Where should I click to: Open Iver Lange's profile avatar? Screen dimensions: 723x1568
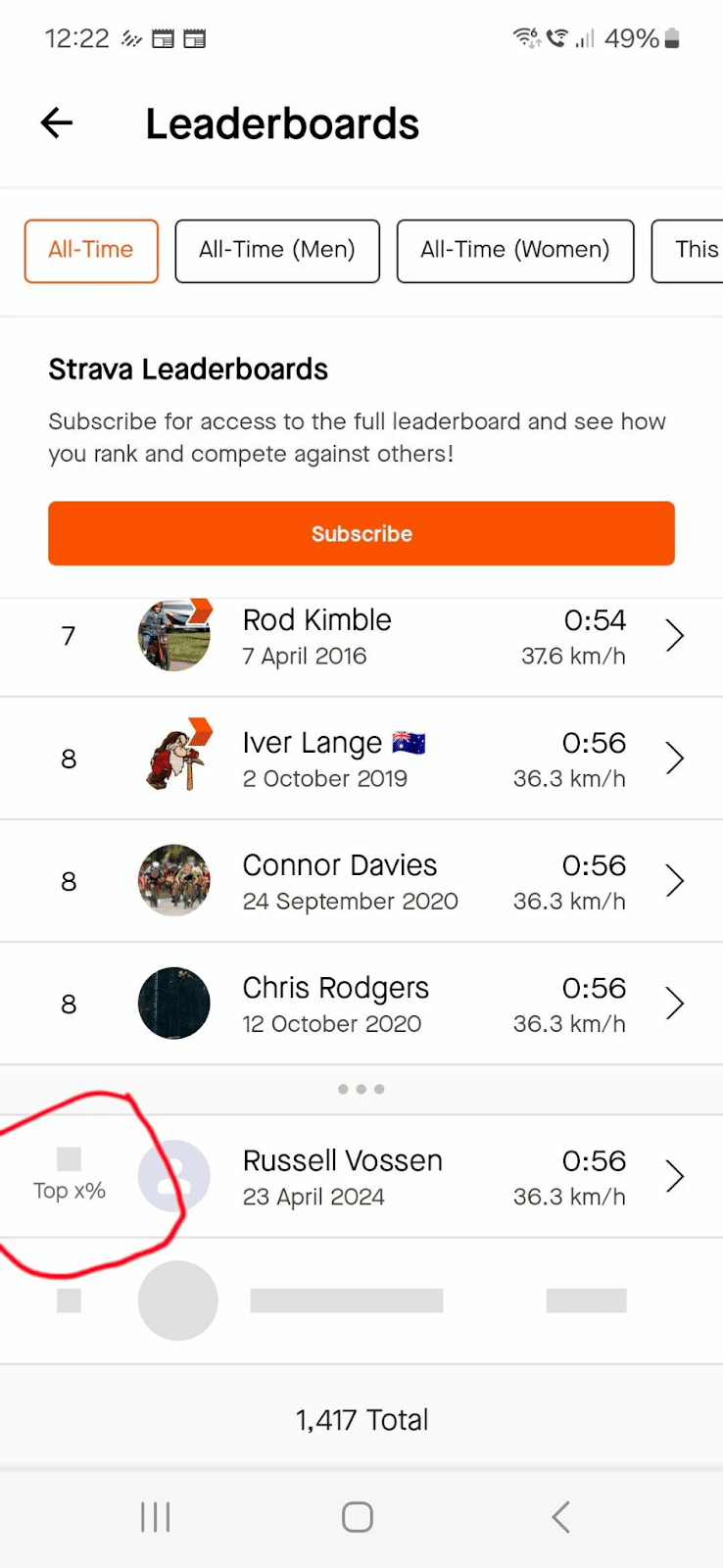(x=174, y=758)
